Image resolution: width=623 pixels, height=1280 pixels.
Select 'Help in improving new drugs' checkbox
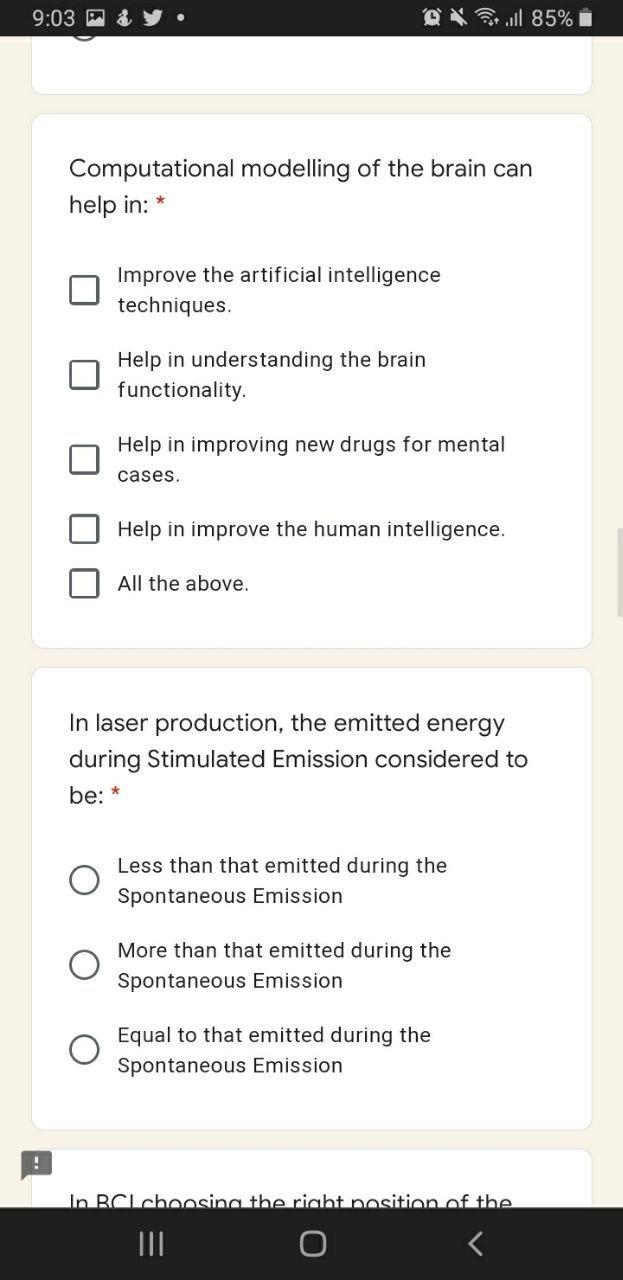tap(84, 460)
